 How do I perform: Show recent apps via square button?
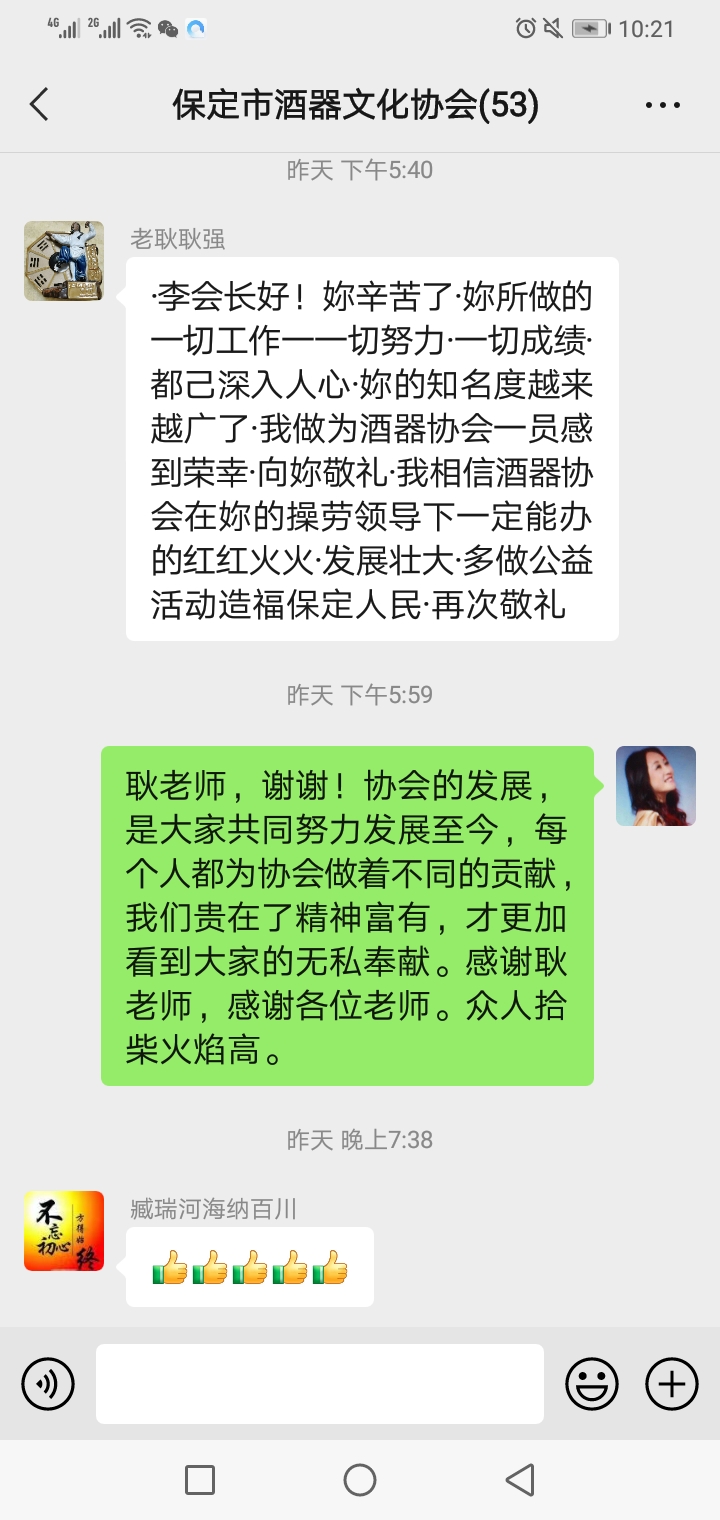[x=200, y=1480]
